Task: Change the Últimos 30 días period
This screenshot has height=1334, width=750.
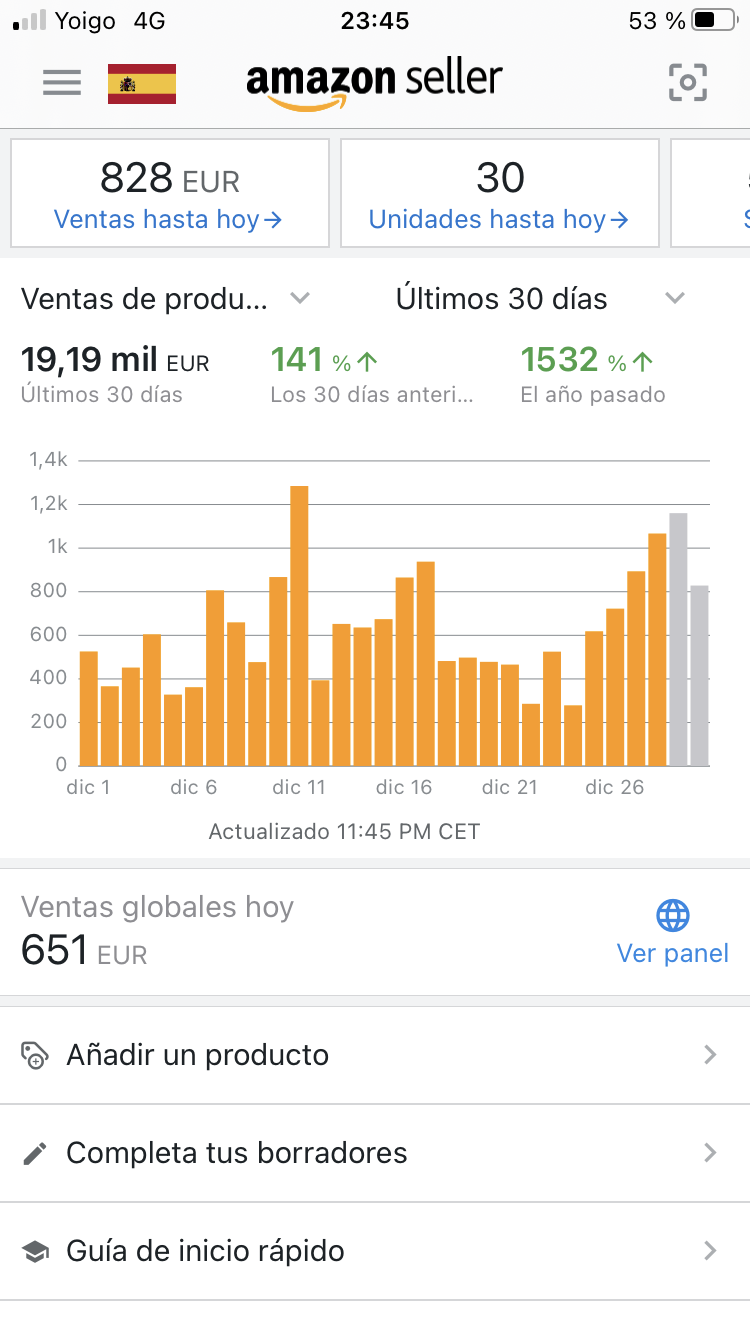Action: click(540, 298)
